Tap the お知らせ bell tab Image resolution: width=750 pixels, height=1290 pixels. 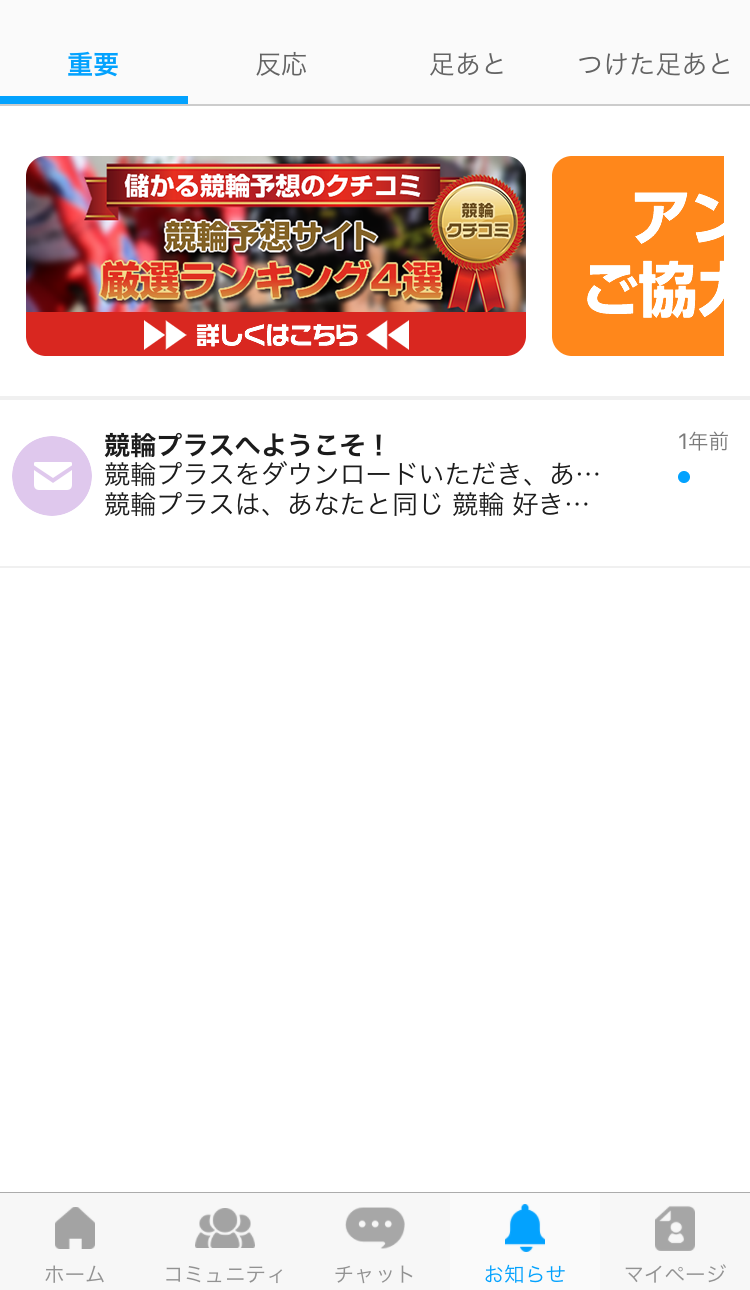tap(525, 1244)
